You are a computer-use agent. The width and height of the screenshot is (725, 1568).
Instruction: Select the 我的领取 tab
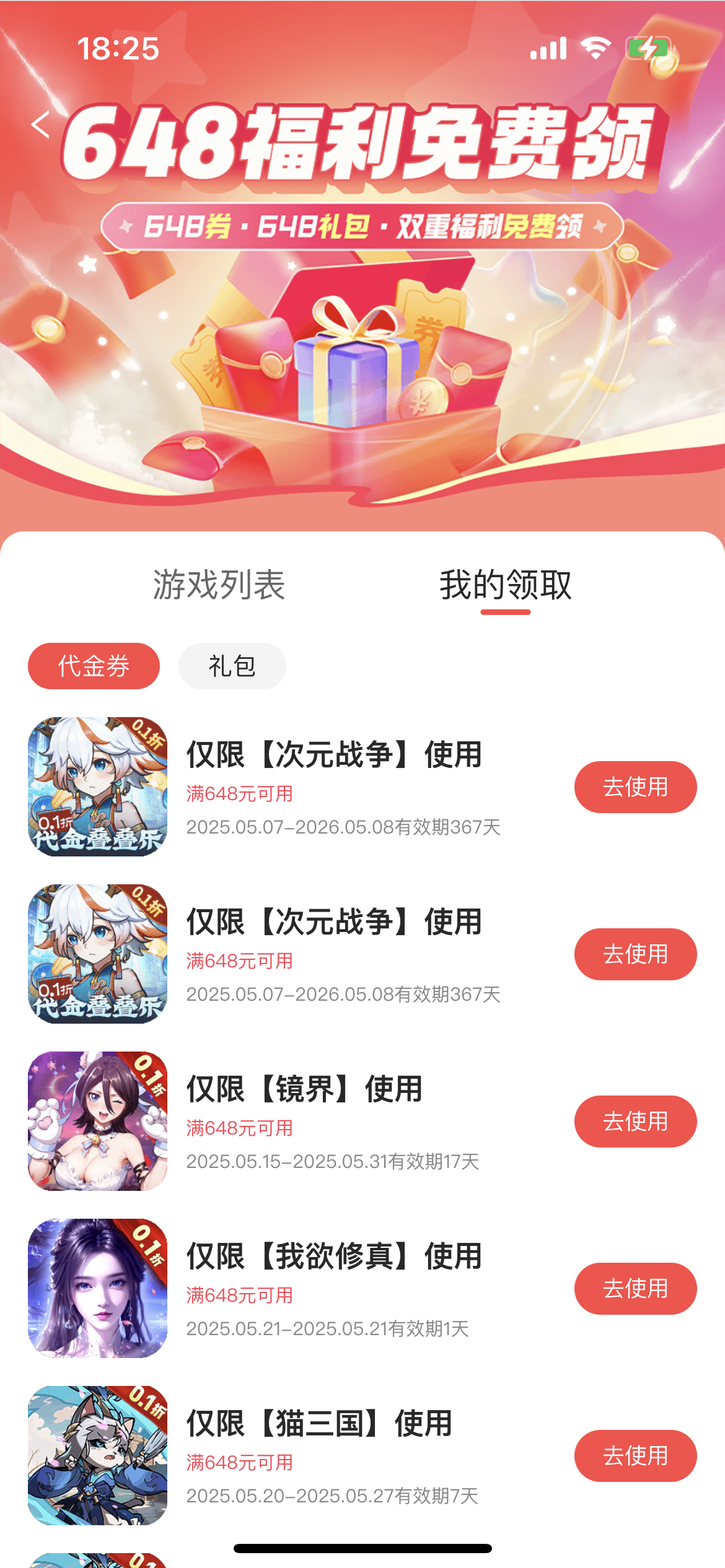point(506,585)
